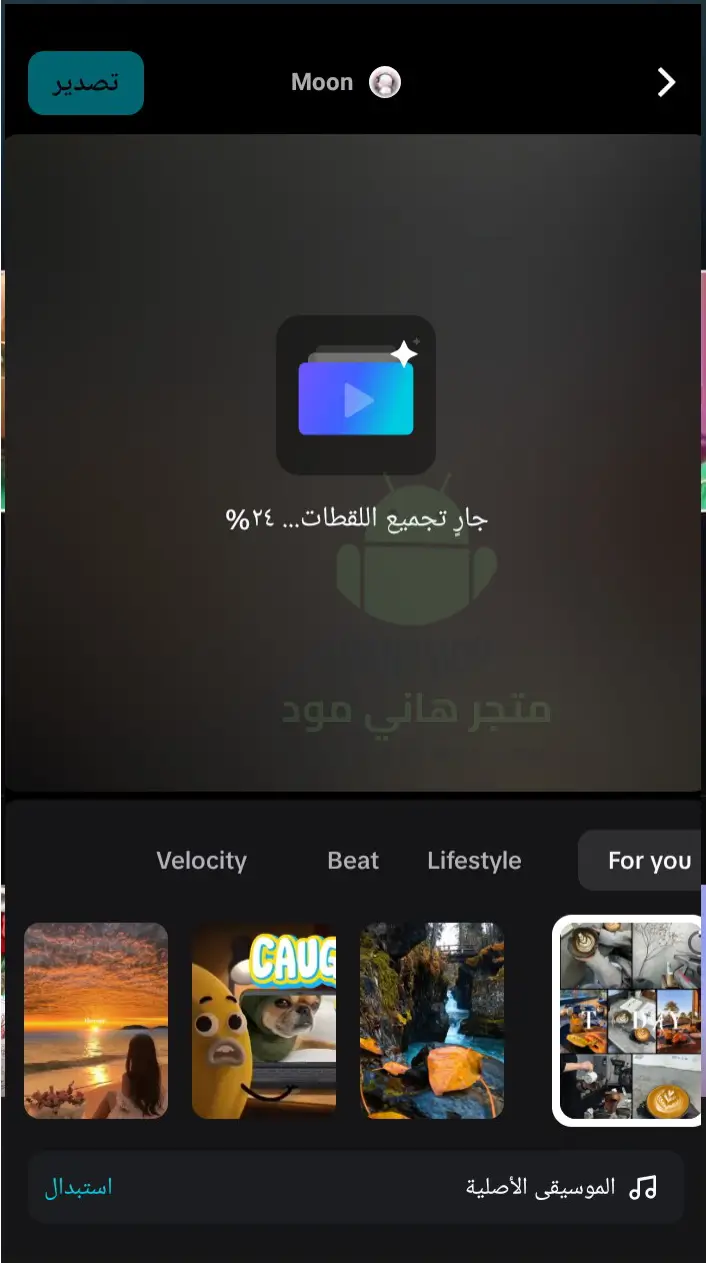
Task: Open the Lifestyle tab
Action: tap(474, 861)
